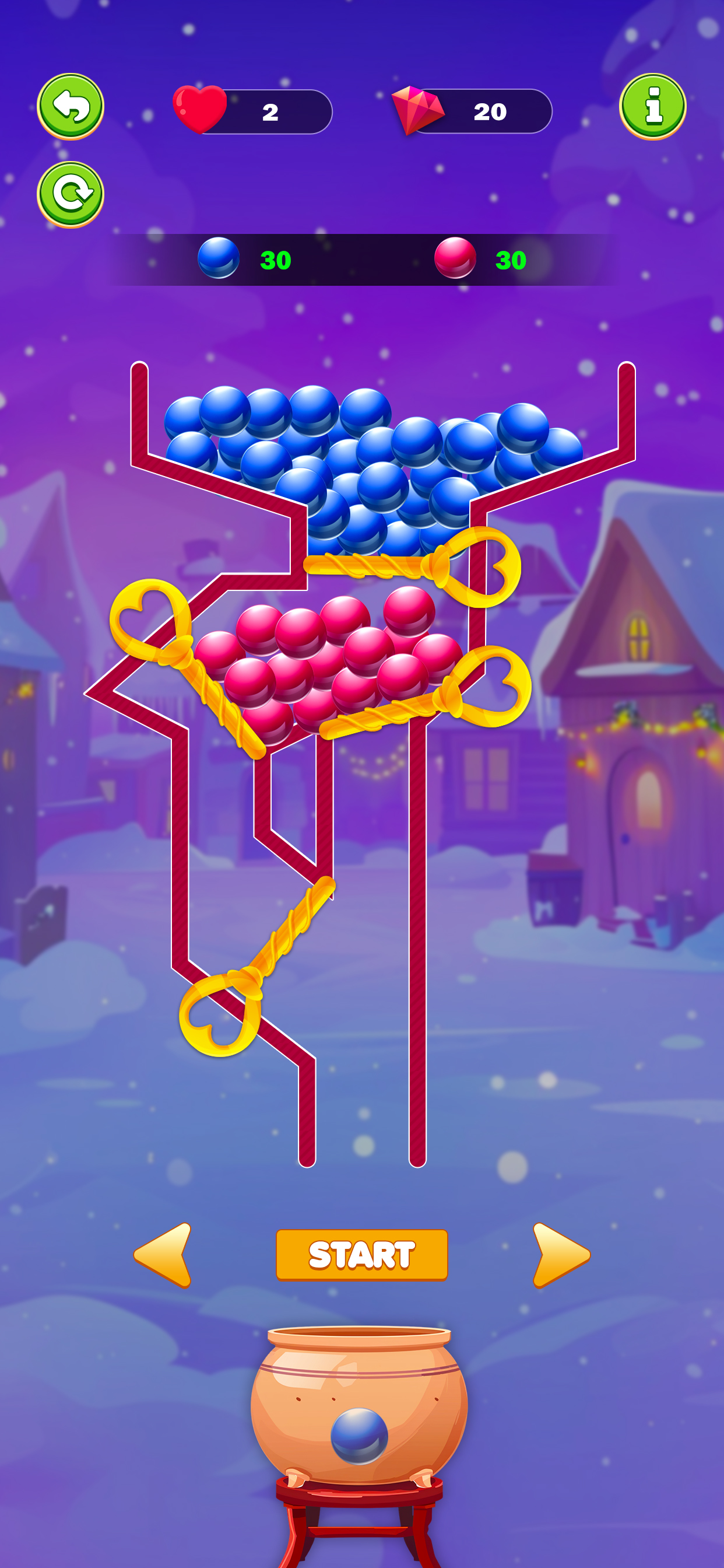Pull the left pin holding the red balls
The height and width of the screenshot is (1568, 724).
coord(149,619)
